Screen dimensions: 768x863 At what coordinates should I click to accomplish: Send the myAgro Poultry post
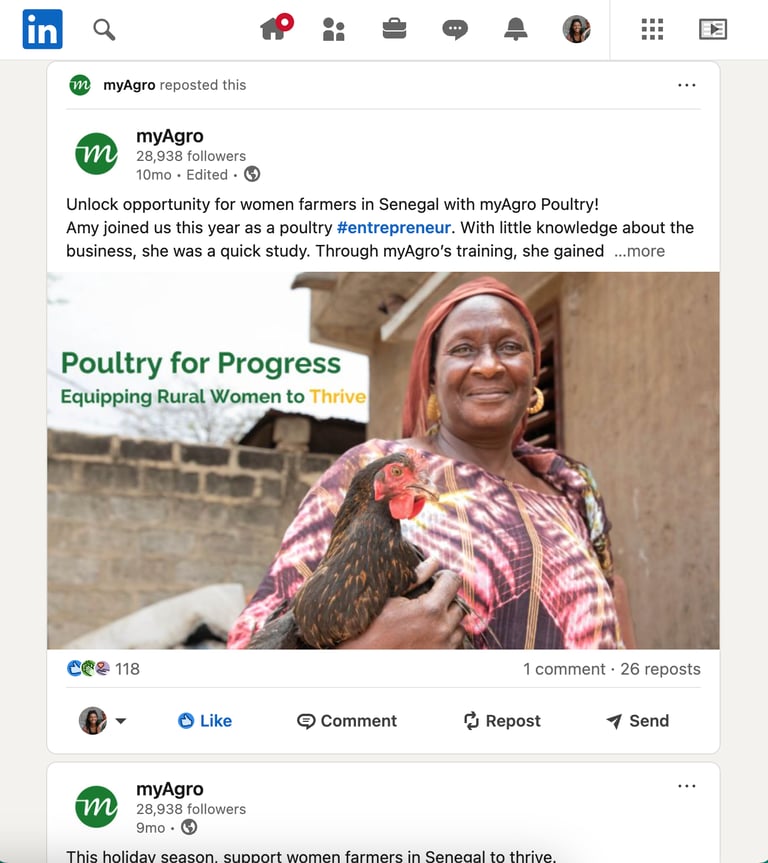(x=637, y=721)
